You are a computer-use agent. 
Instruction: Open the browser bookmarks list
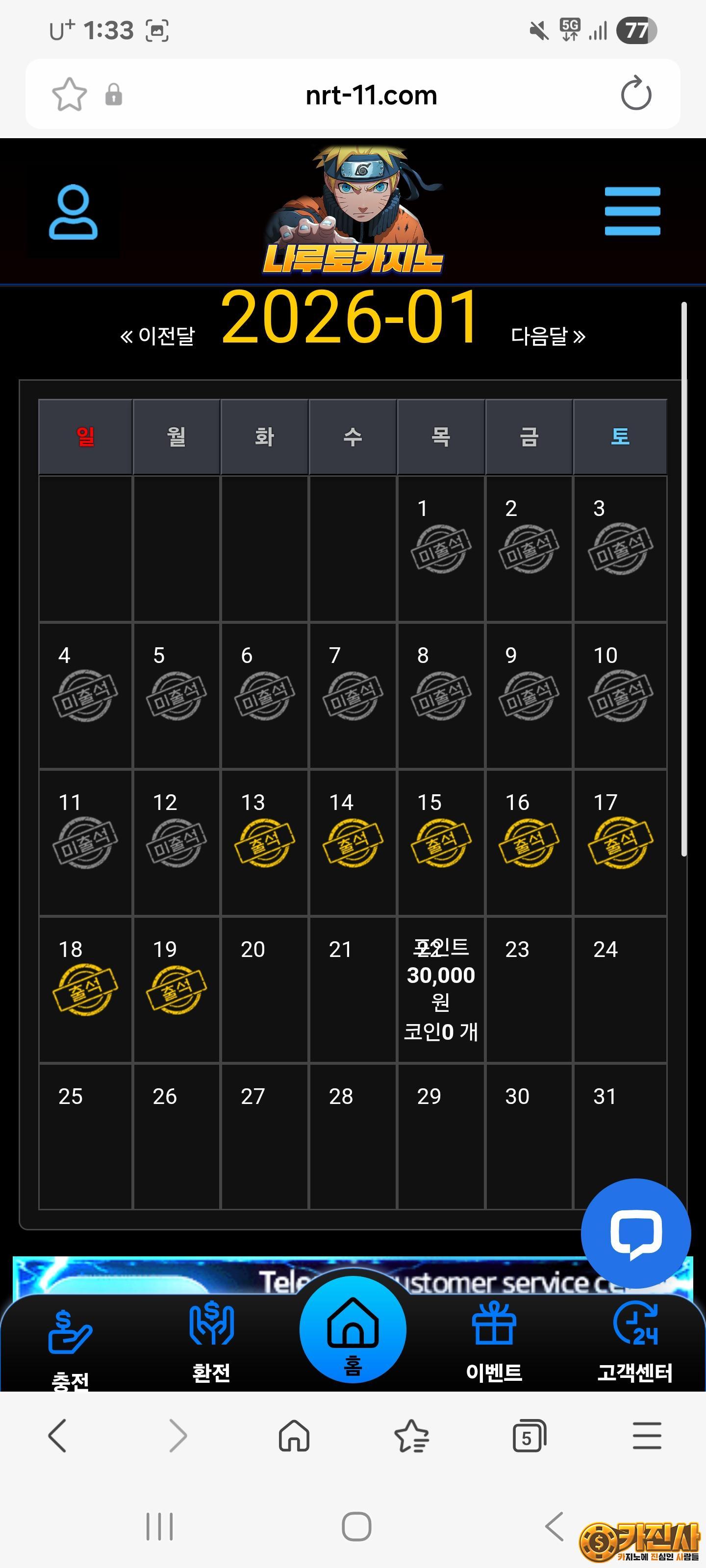coord(412,1436)
